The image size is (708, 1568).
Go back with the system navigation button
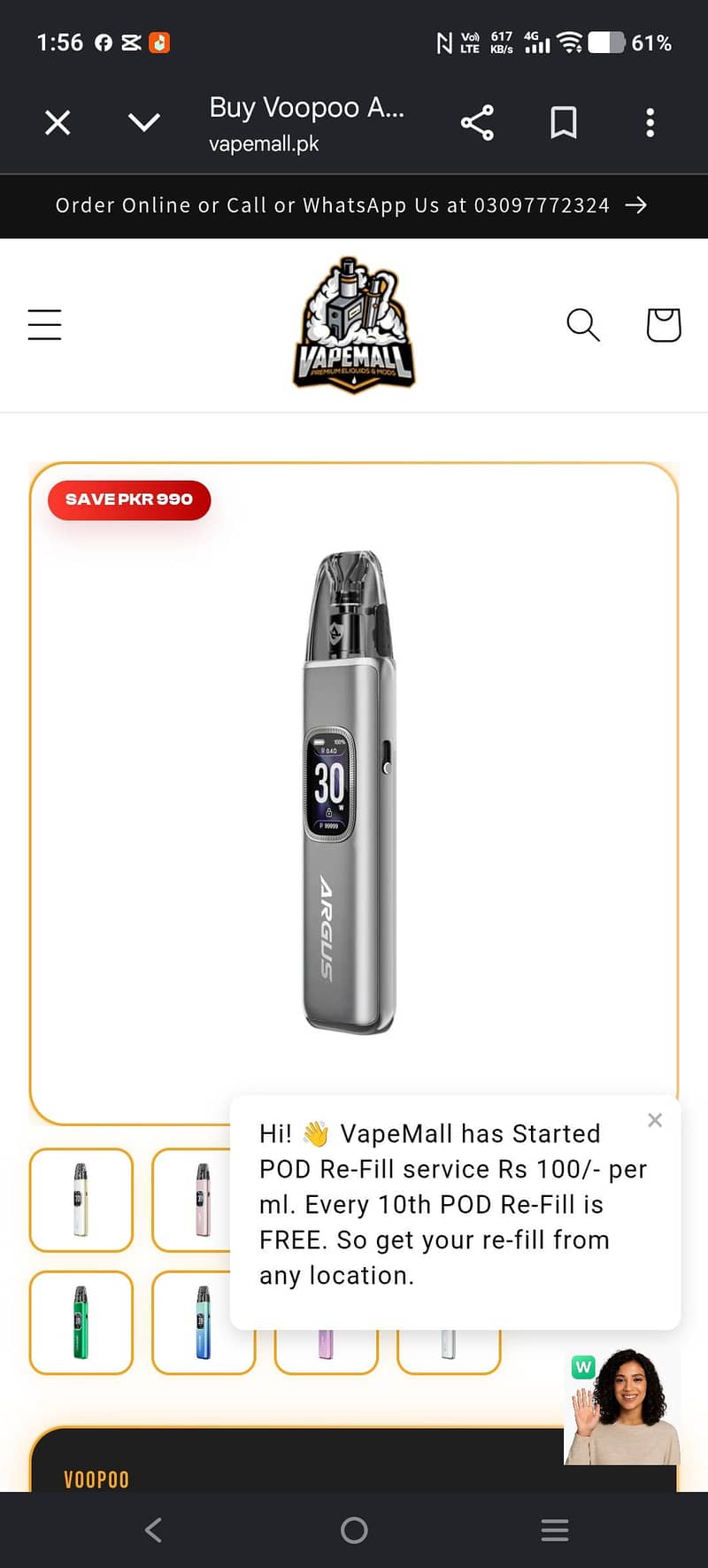coord(153,1530)
